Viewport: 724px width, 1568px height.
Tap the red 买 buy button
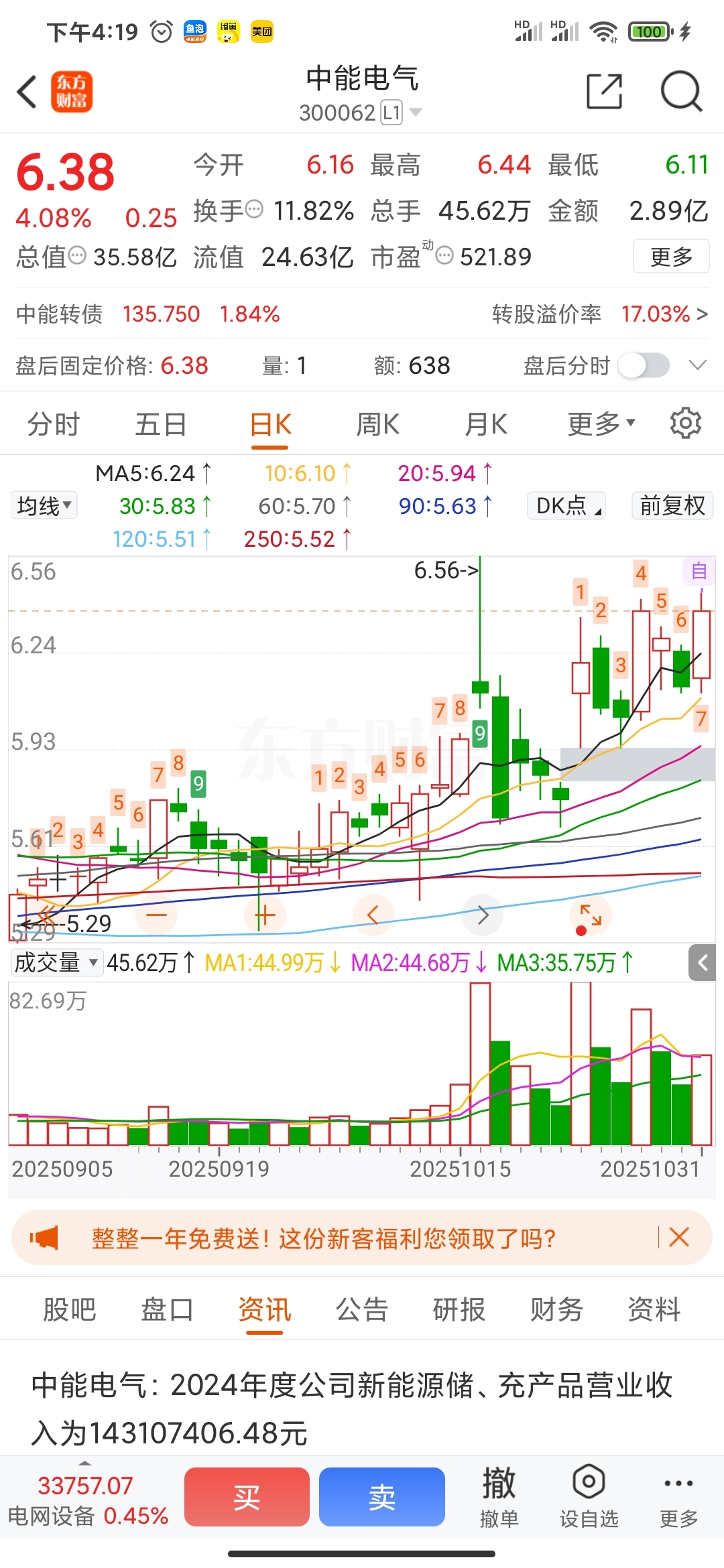(247, 1497)
